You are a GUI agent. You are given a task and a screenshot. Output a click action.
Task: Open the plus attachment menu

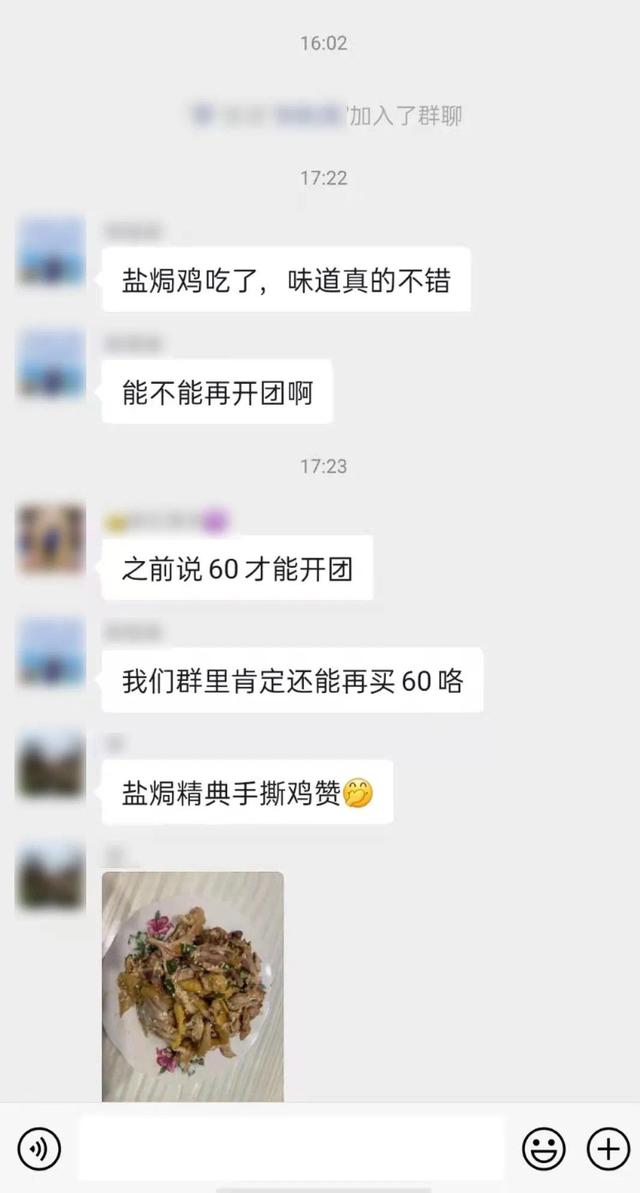coord(607,1148)
